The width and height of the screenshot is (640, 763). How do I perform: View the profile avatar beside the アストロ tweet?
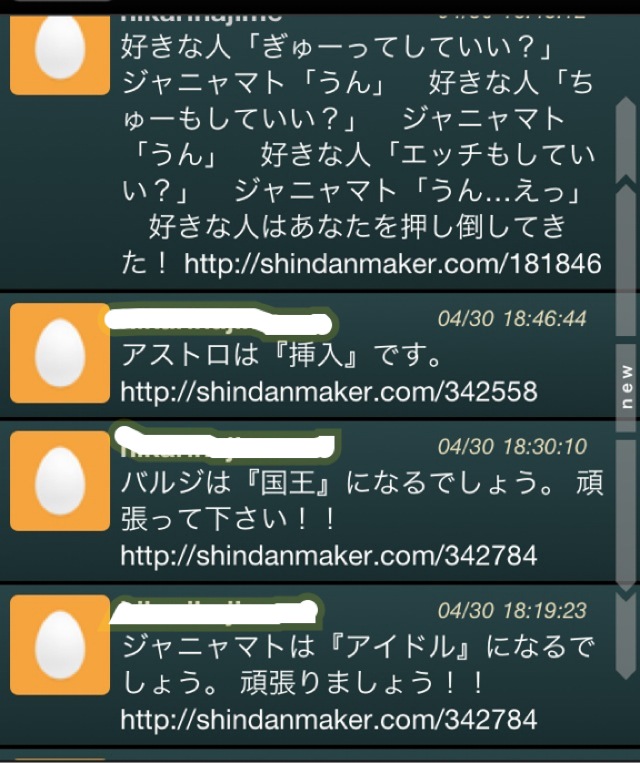pyautogui.click(x=59, y=352)
